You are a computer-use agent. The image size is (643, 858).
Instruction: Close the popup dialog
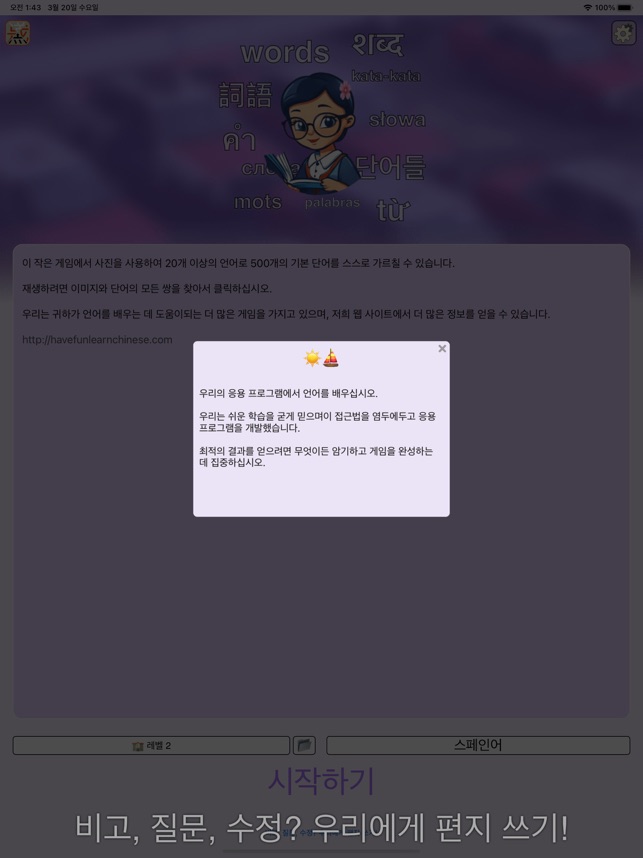point(442,349)
